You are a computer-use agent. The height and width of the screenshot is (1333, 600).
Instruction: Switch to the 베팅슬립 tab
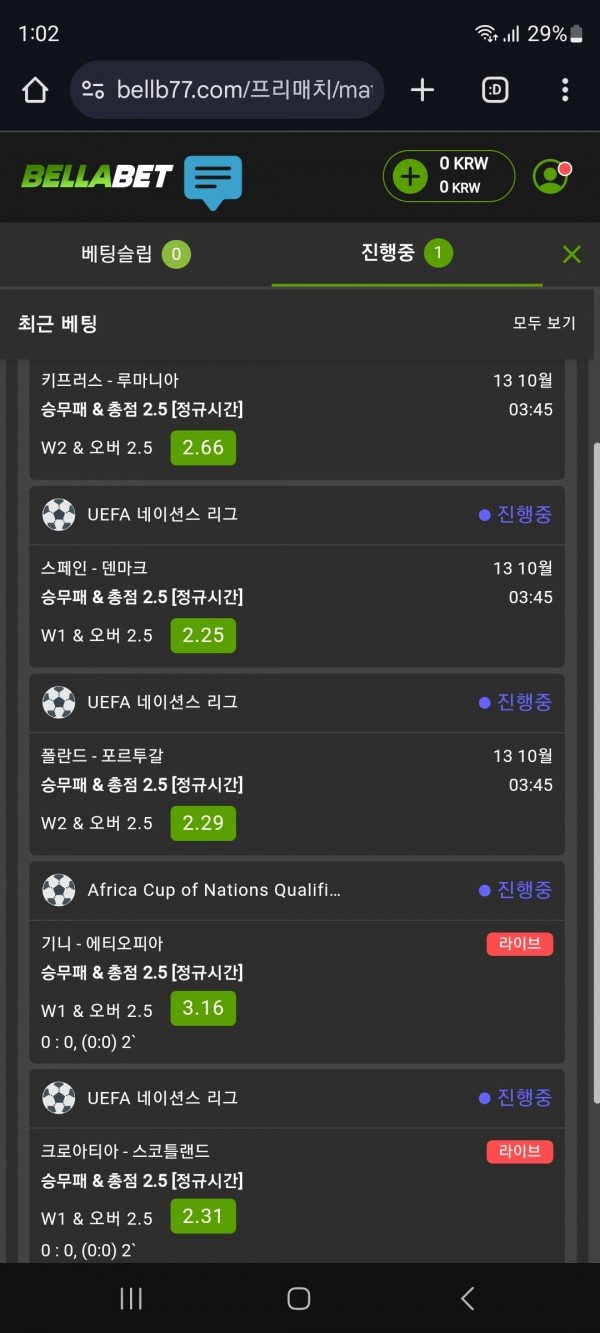[135, 254]
